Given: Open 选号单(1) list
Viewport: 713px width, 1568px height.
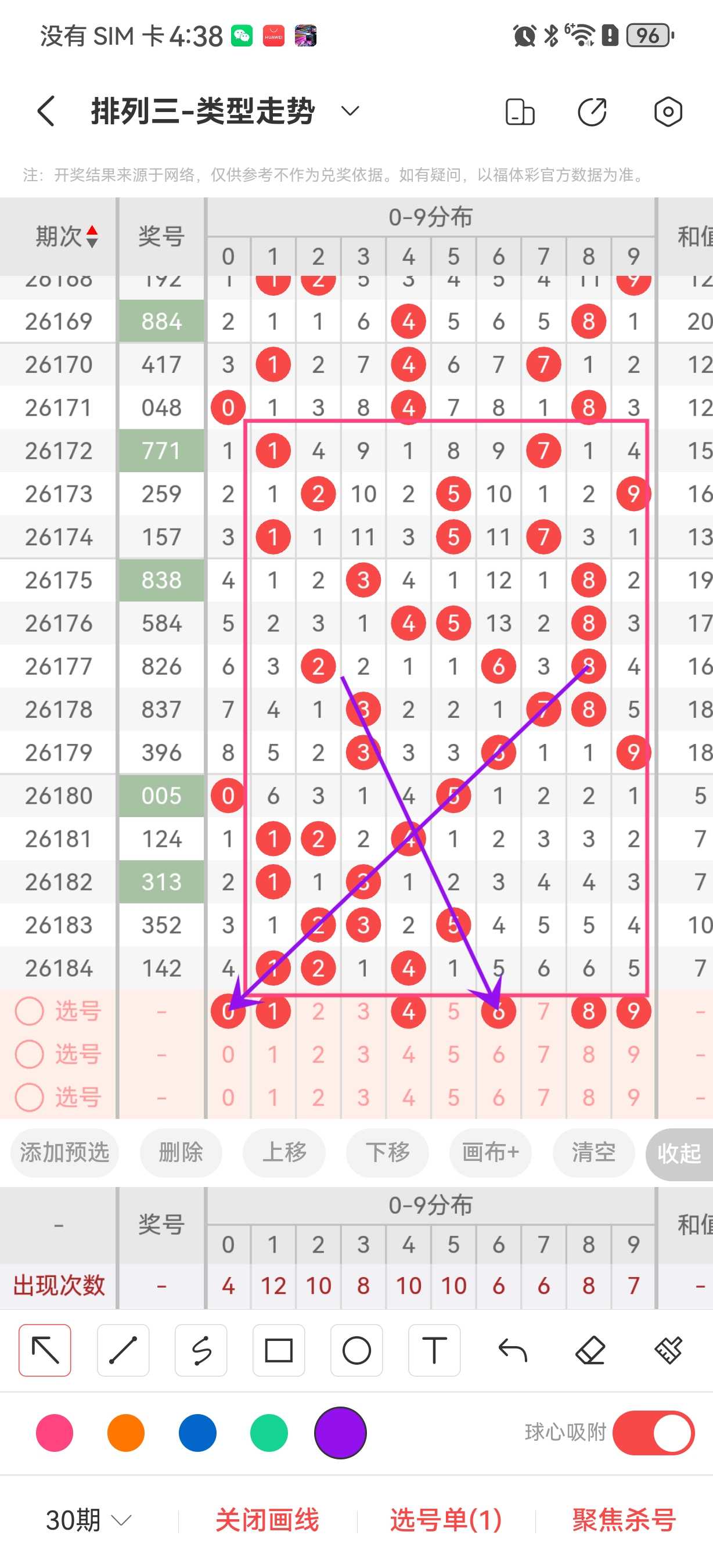Looking at the screenshot, I should point(446,1520).
